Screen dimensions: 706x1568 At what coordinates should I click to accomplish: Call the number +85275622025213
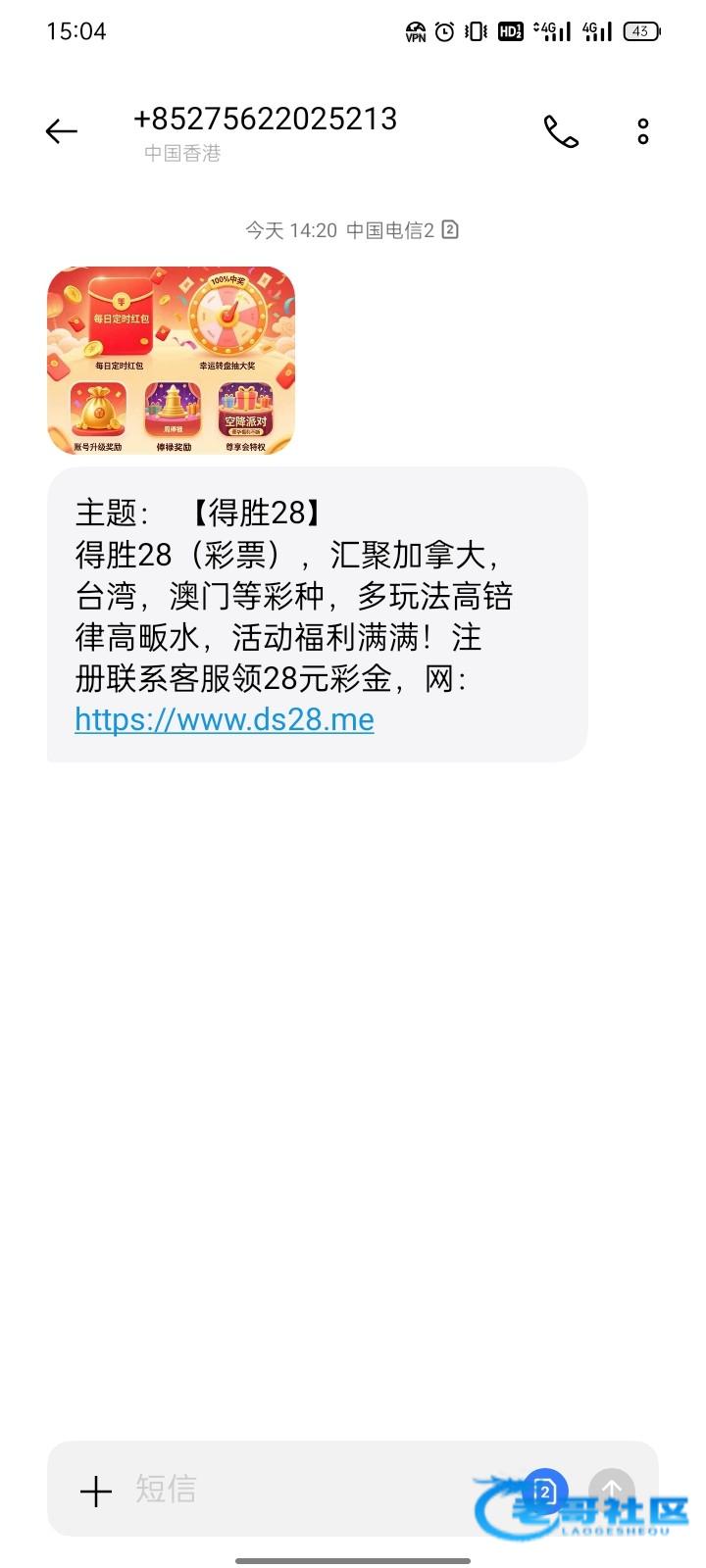561,131
